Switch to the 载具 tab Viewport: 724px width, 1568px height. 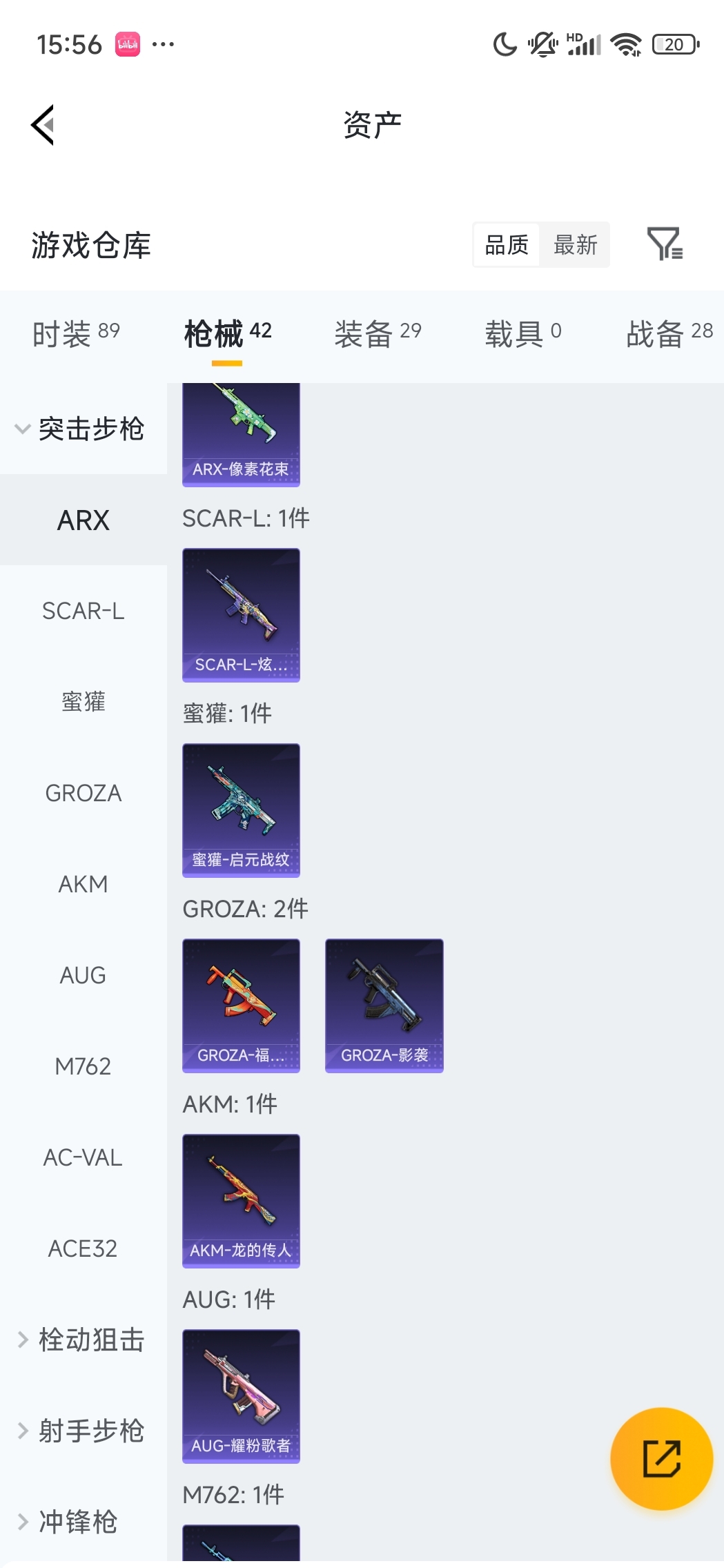[522, 334]
